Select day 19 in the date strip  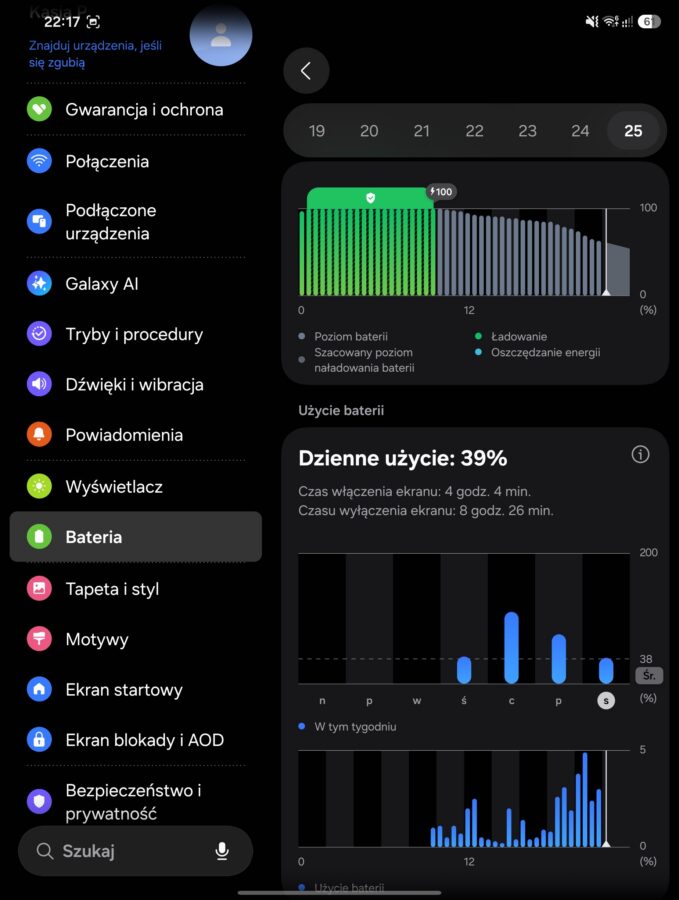pyautogui.click(x=317, y=131)
